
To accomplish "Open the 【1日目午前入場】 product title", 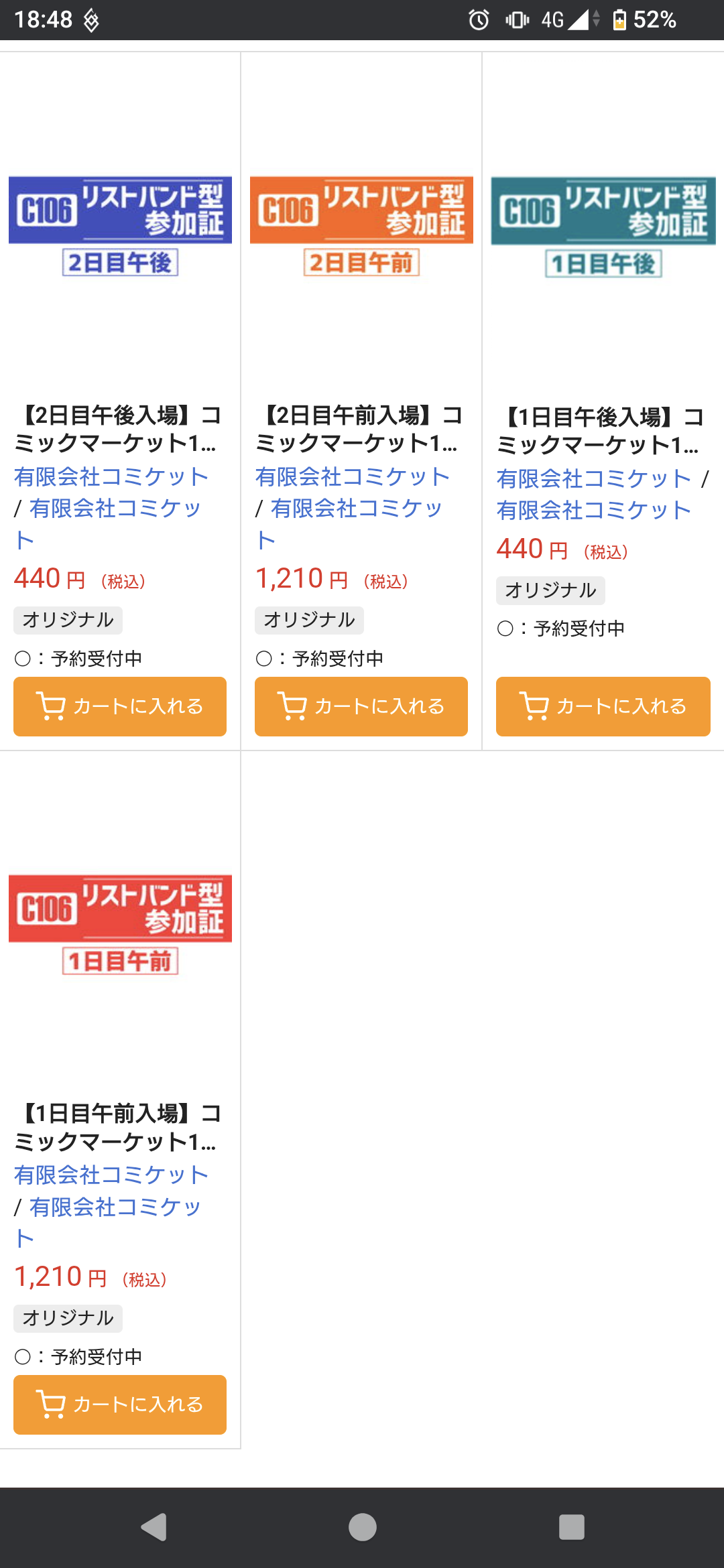I will point(118,1127).
